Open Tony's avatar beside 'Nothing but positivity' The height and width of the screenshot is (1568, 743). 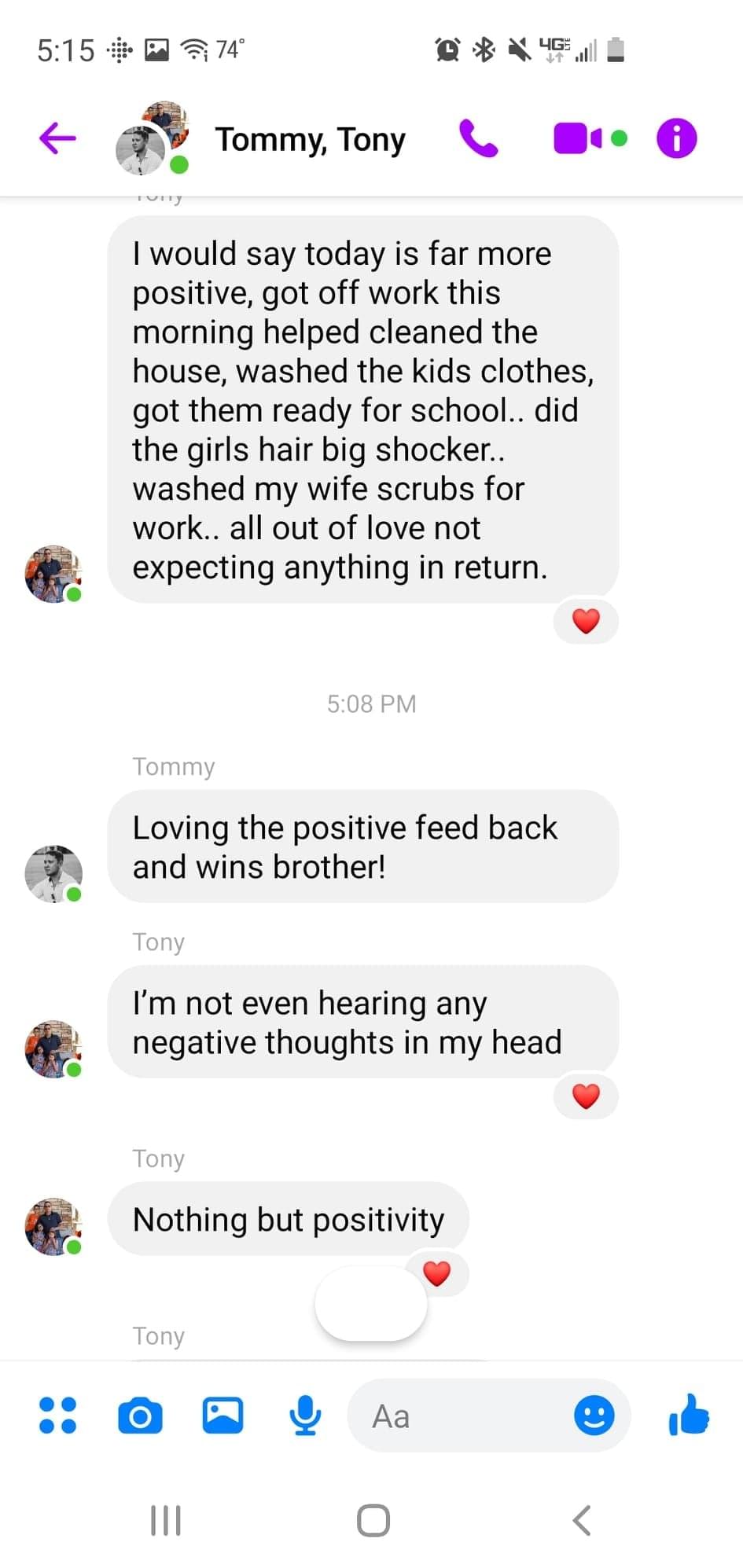(53, 1226)
